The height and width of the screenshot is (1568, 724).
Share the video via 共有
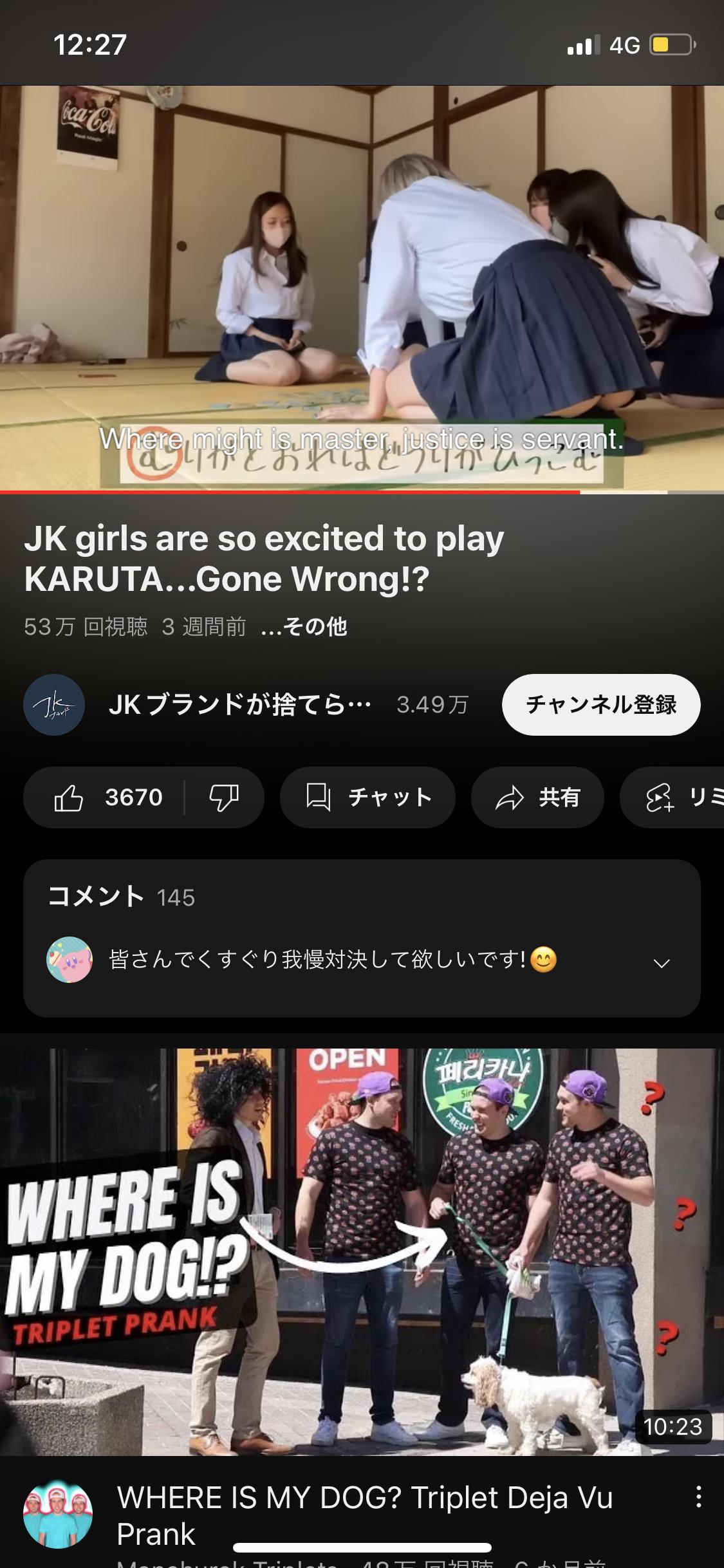[537, 798]
